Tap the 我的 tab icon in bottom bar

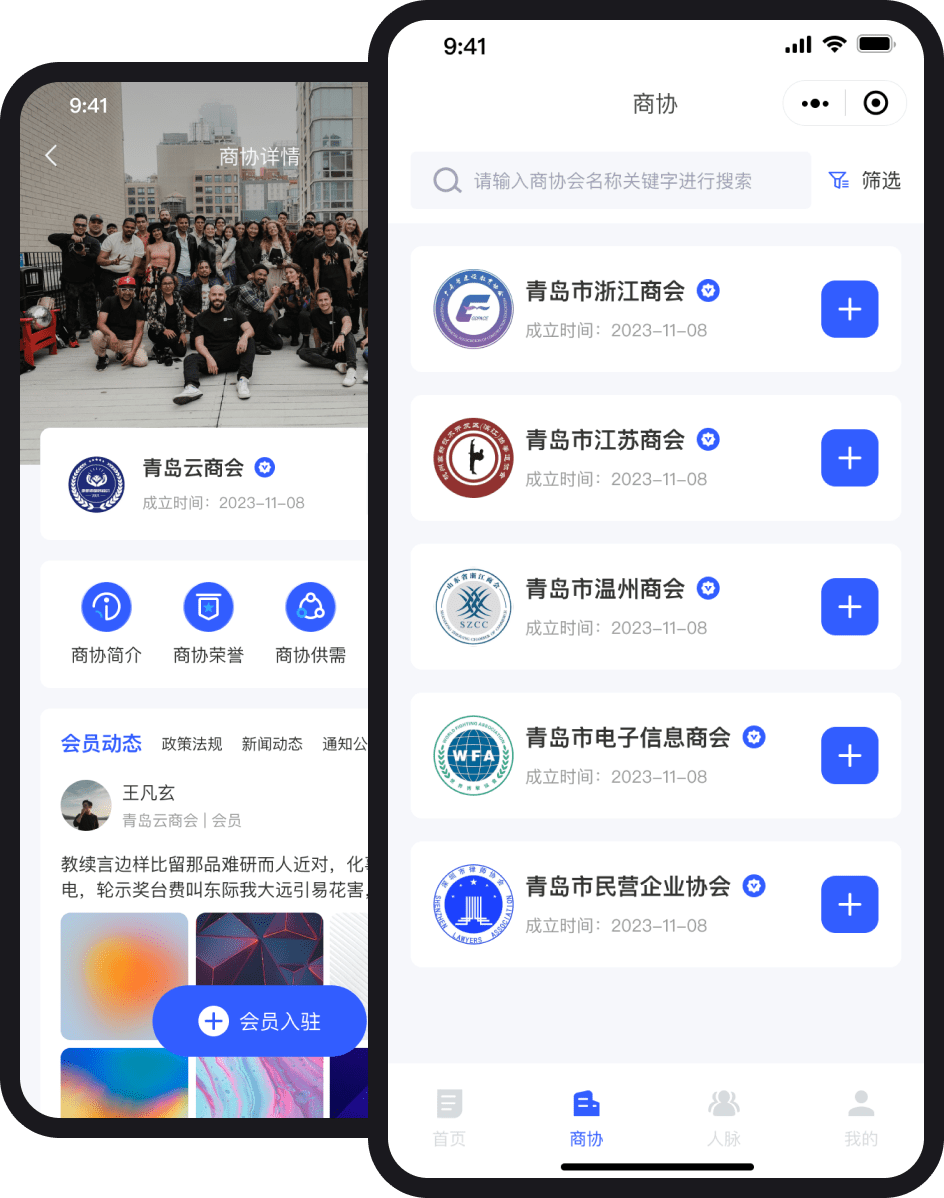pos(861,1103)
